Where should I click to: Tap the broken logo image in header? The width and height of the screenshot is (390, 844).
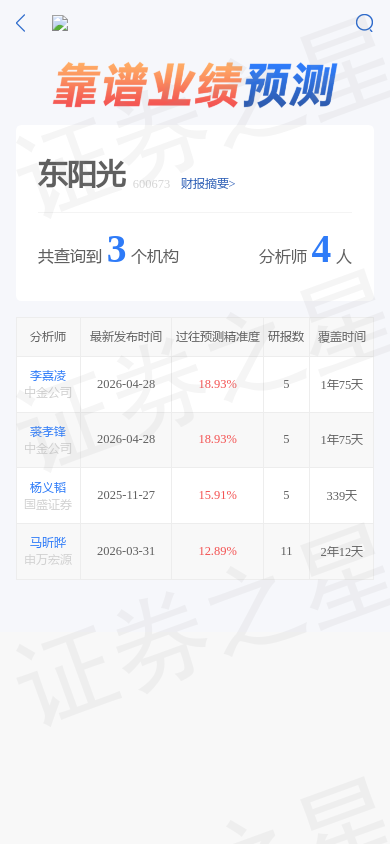click(60, 23)
